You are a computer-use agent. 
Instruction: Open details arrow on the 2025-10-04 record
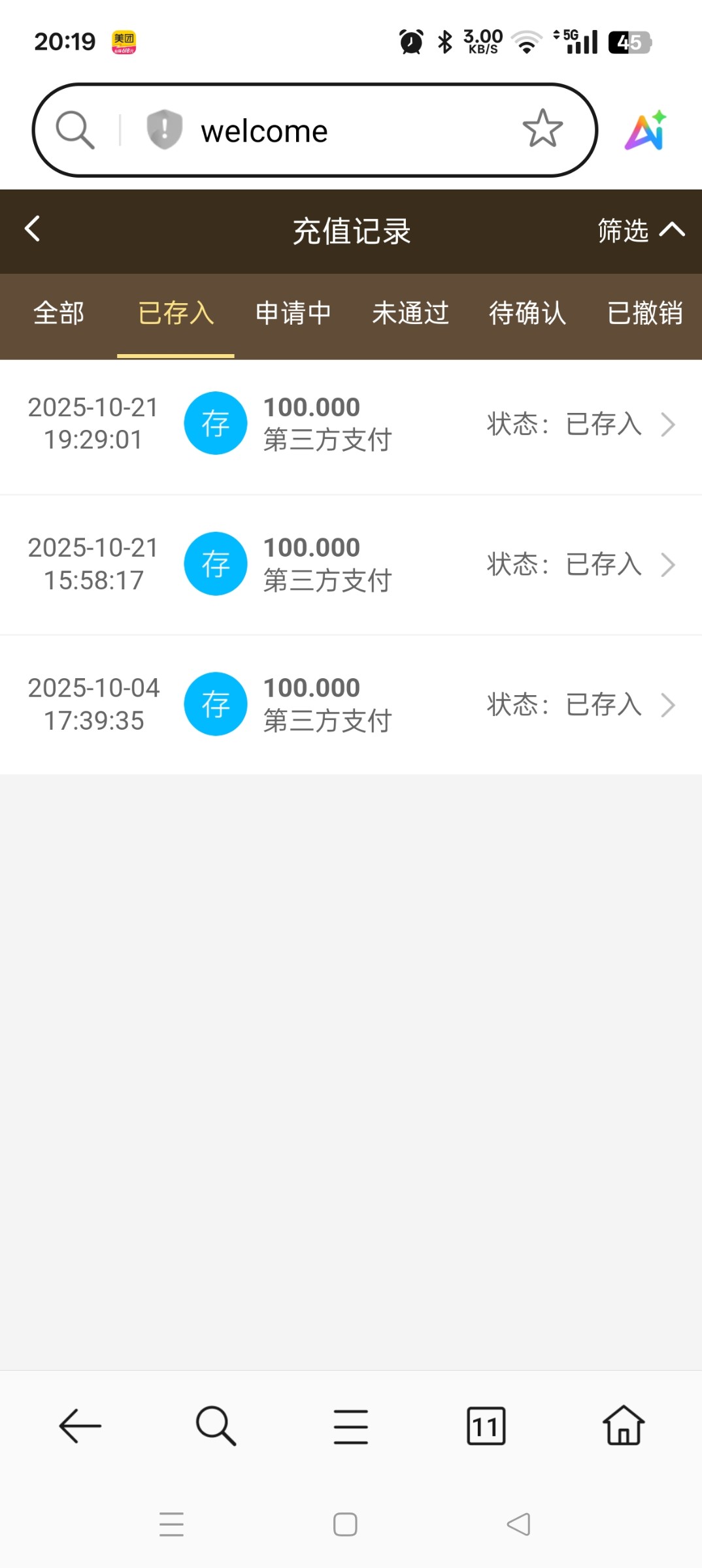(668, 704)
